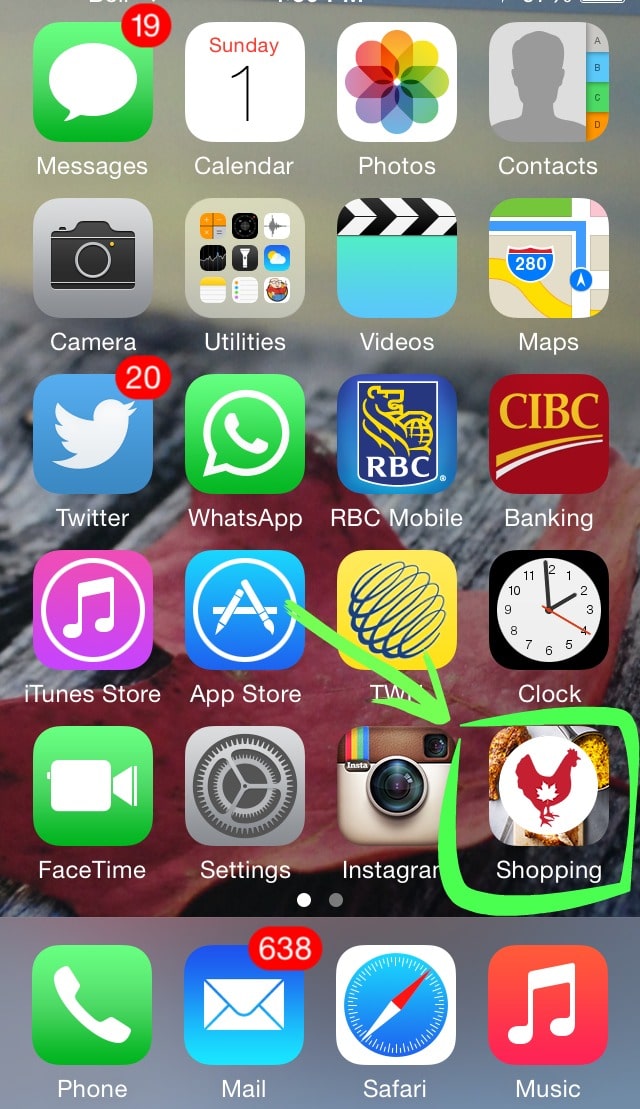Launch Instagram

[397, 786]
